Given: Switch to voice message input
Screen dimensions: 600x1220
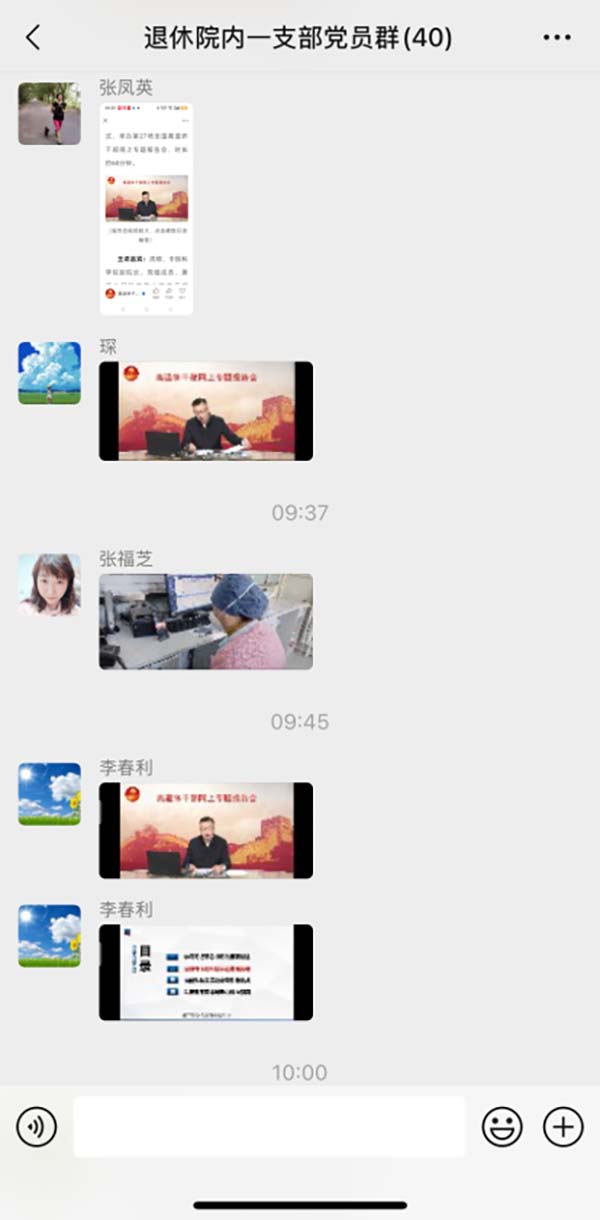Looking at the screenshot, I should [37, 1127].
